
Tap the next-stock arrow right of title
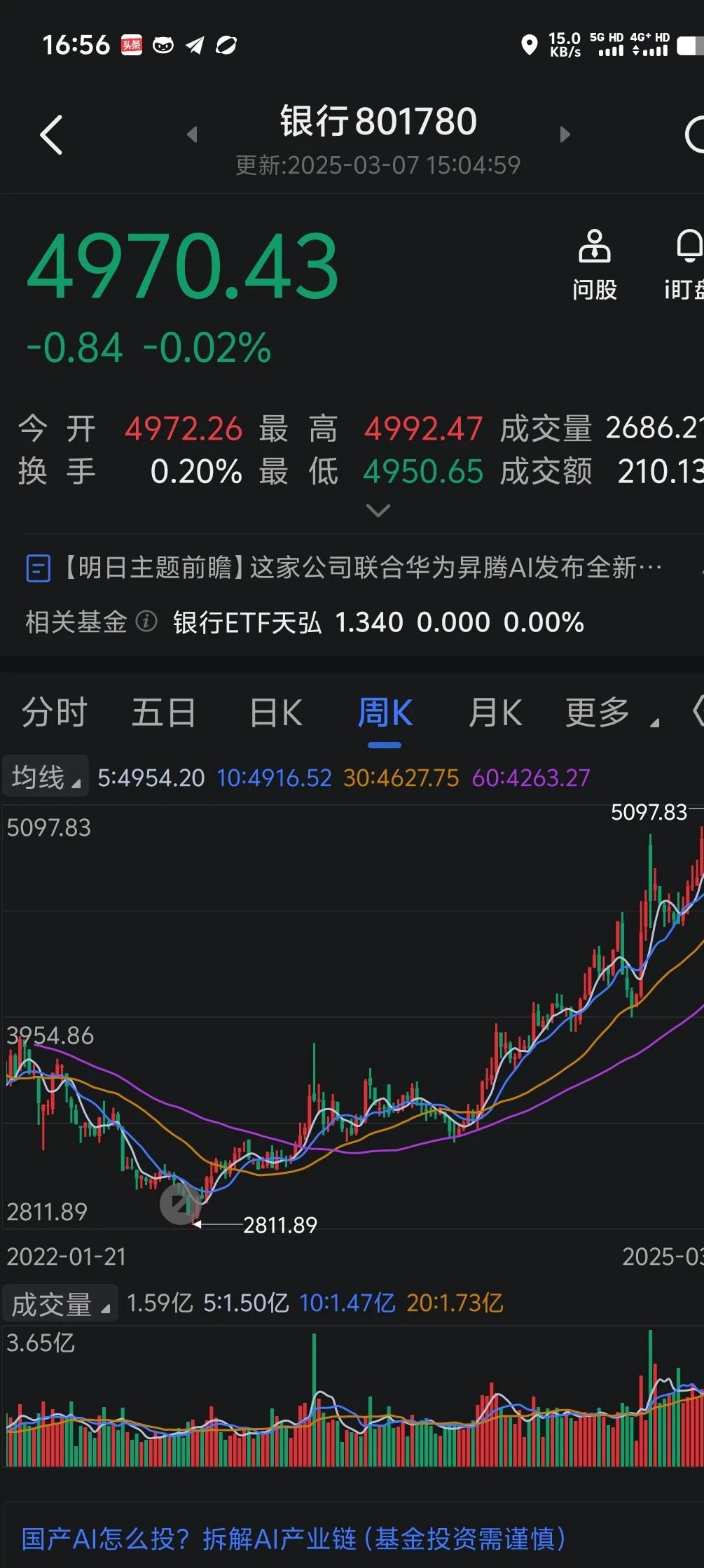(x=565, y=135)
